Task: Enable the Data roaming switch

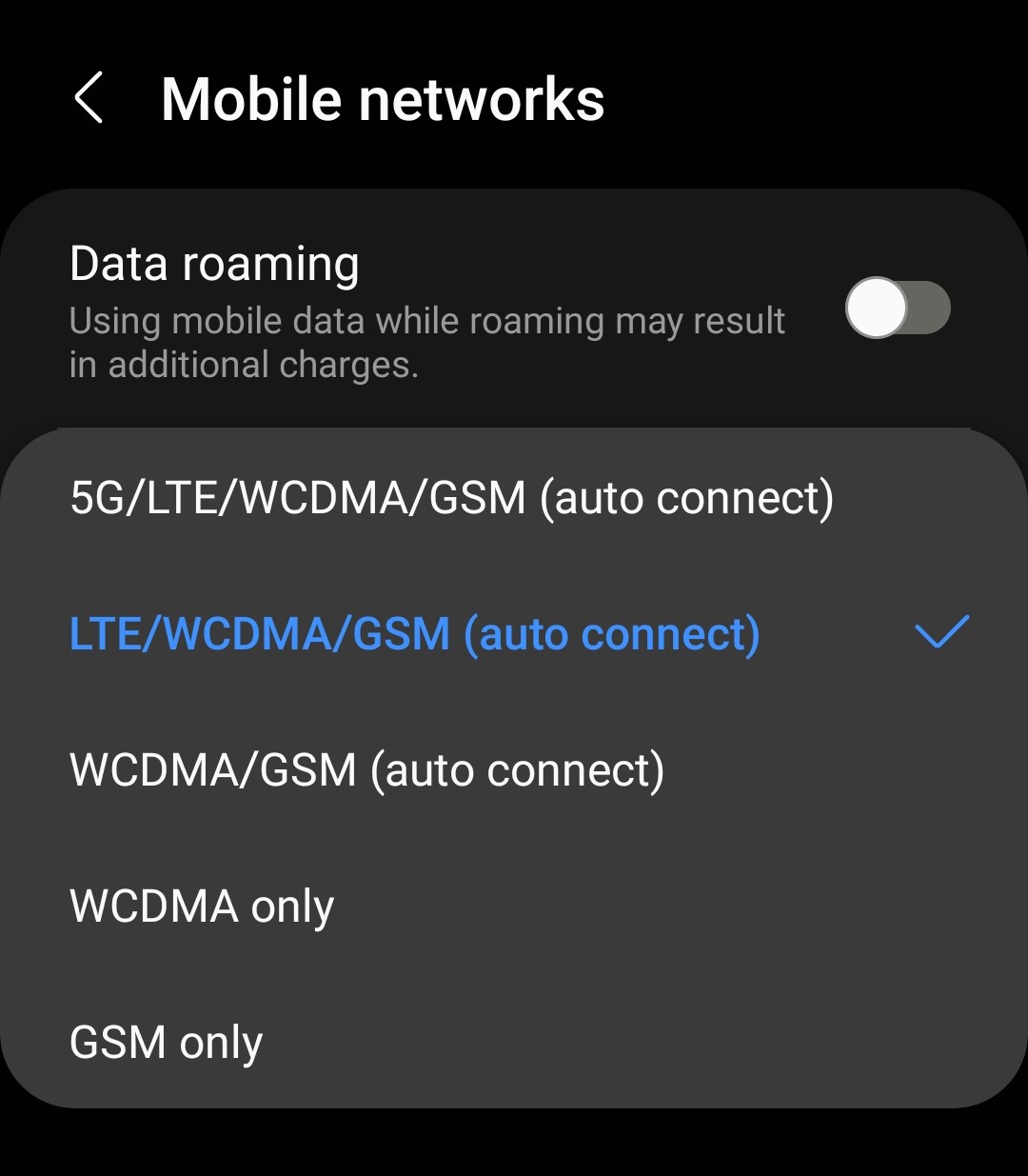Action: coord(897,309)
